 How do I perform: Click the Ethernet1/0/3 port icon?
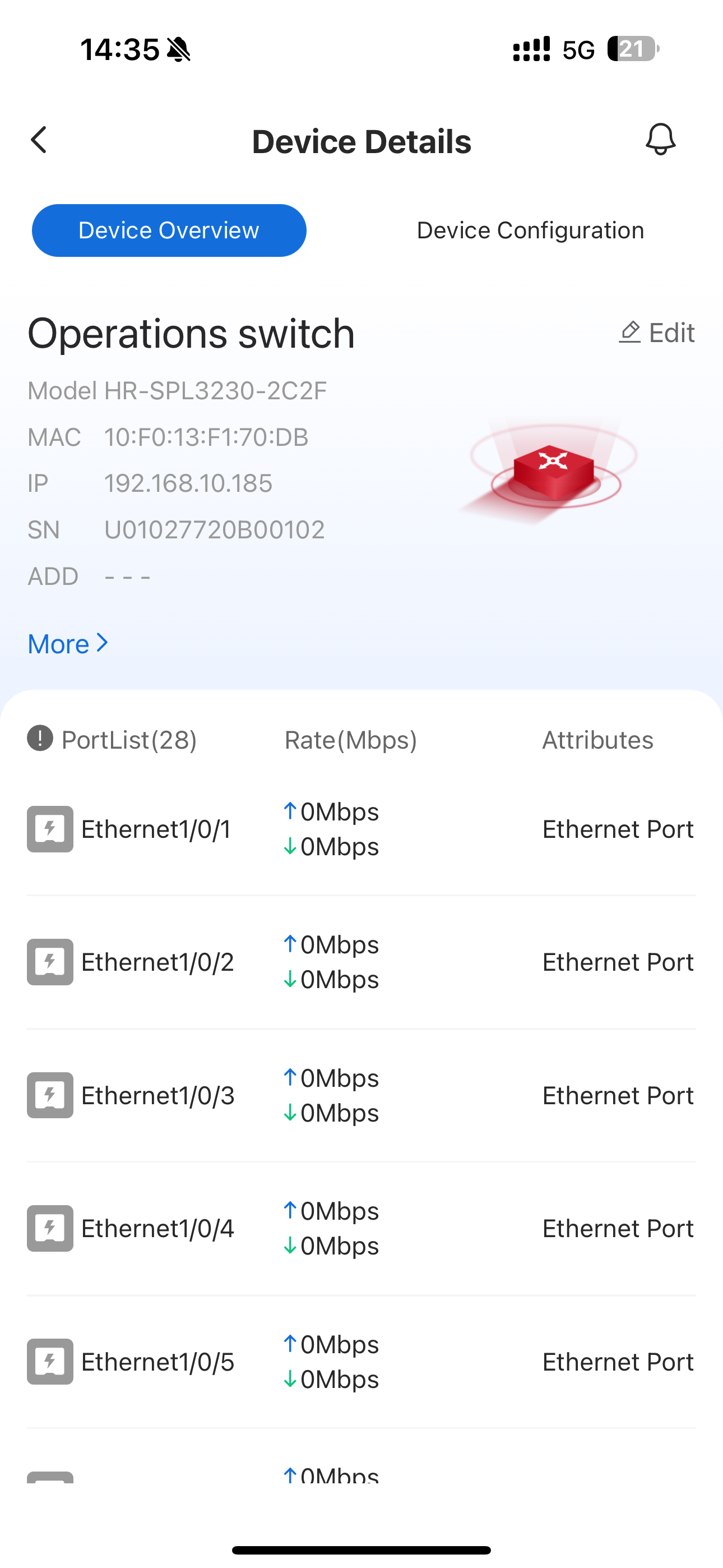coord(49,1095)
